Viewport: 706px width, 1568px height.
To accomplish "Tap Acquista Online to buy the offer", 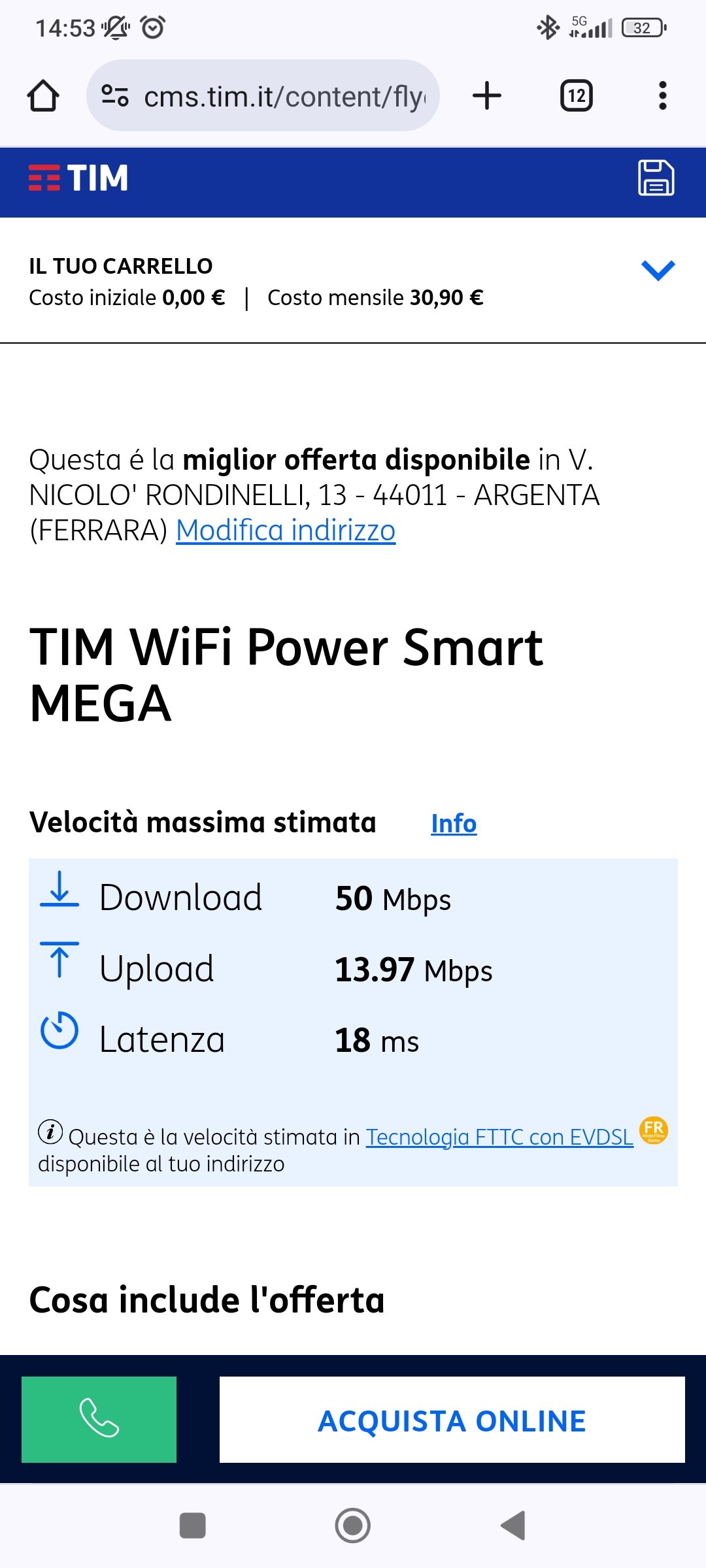I will click(452, 1420).
